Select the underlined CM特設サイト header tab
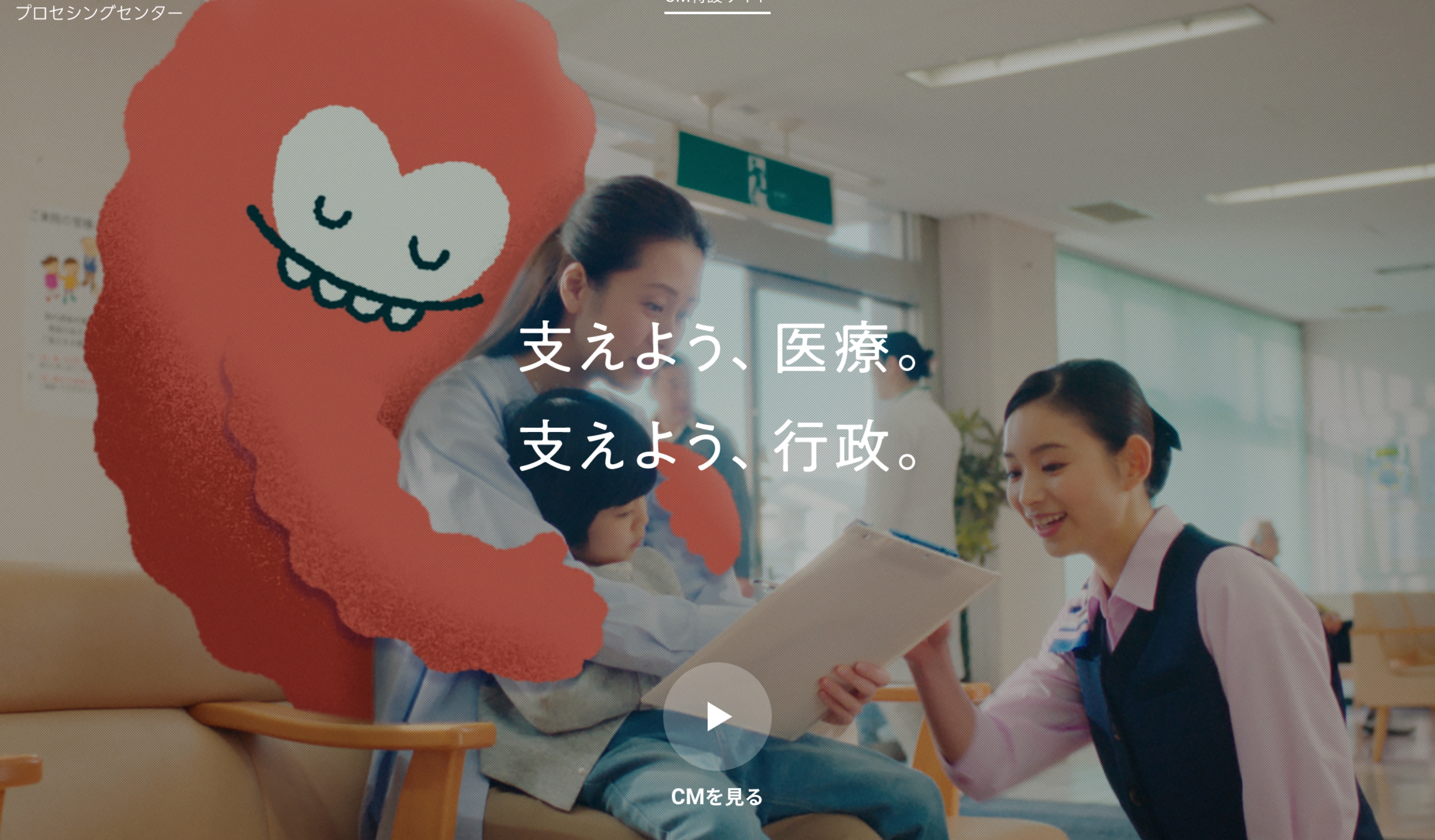 [x=717, y=5]
